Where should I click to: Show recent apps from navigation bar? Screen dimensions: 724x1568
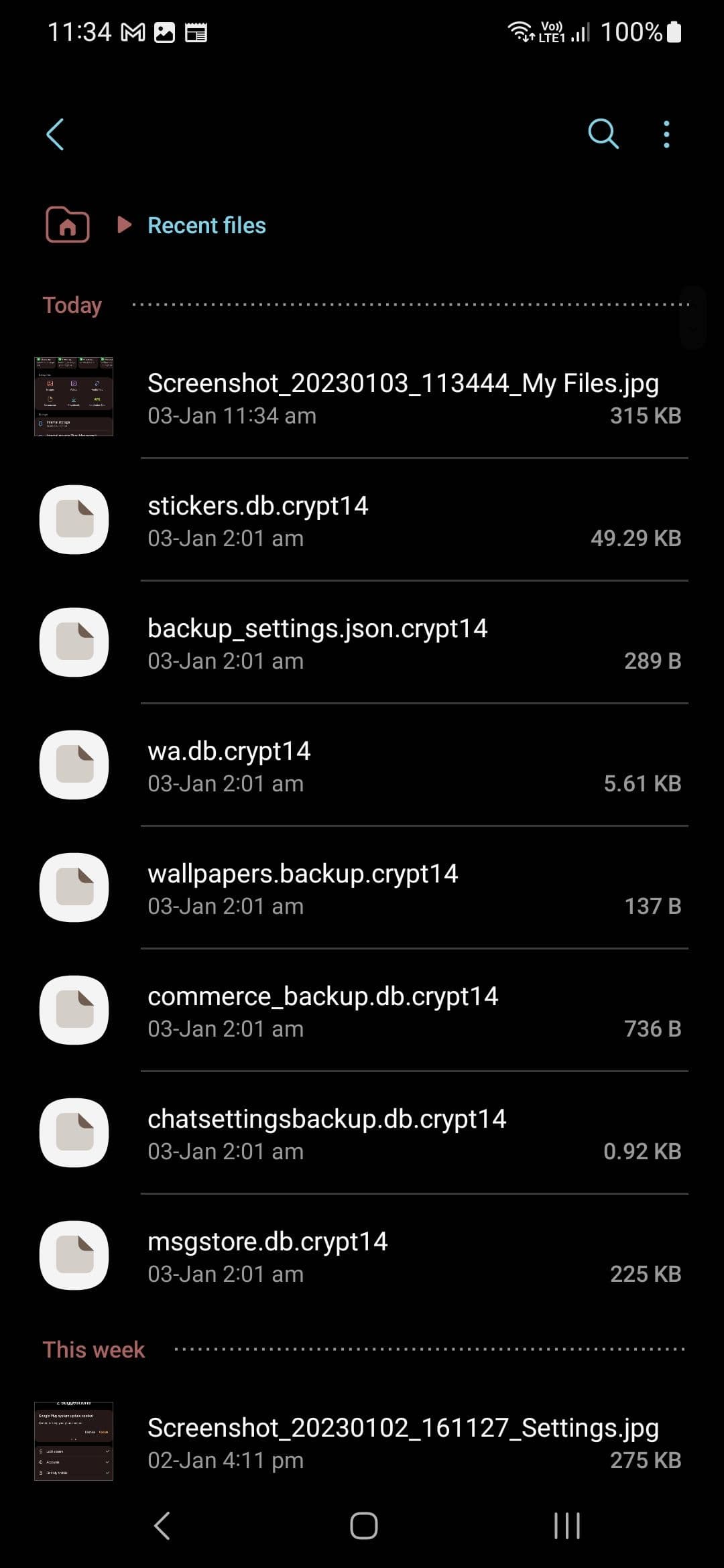(566, 1526)
